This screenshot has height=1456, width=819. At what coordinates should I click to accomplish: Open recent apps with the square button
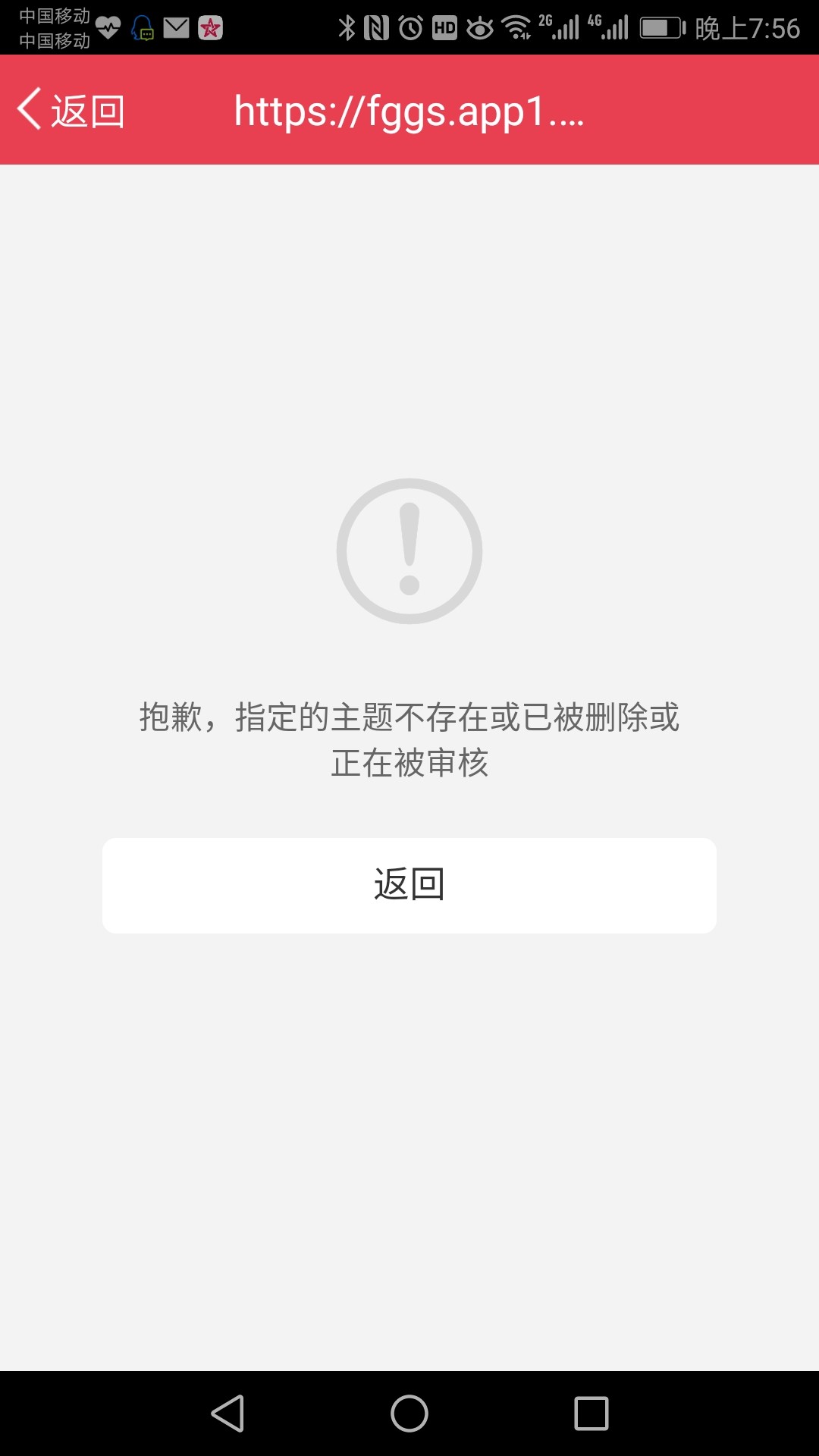(591, 1414)
